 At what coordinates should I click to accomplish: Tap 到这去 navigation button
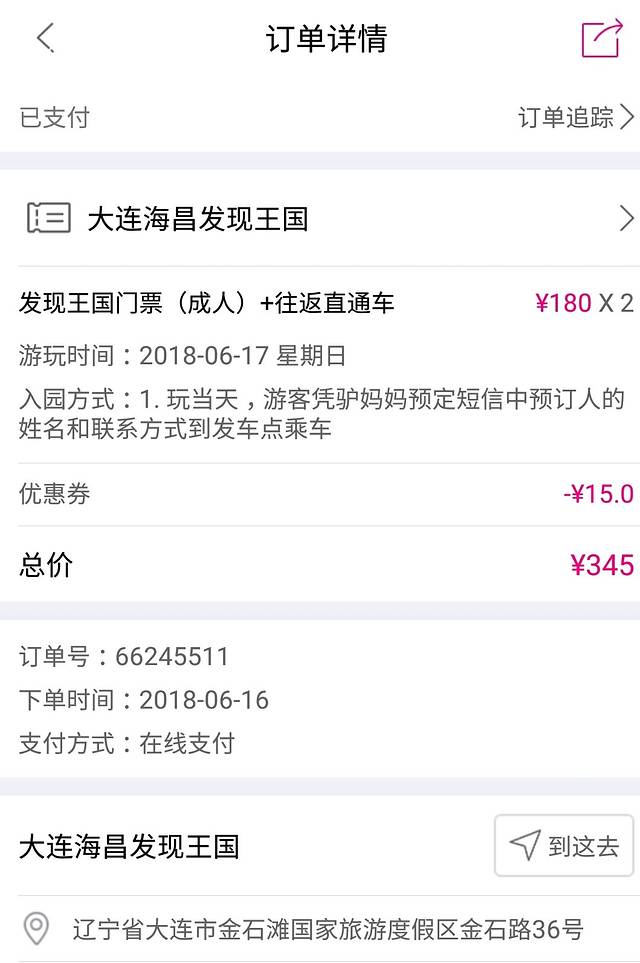(564, 846)
